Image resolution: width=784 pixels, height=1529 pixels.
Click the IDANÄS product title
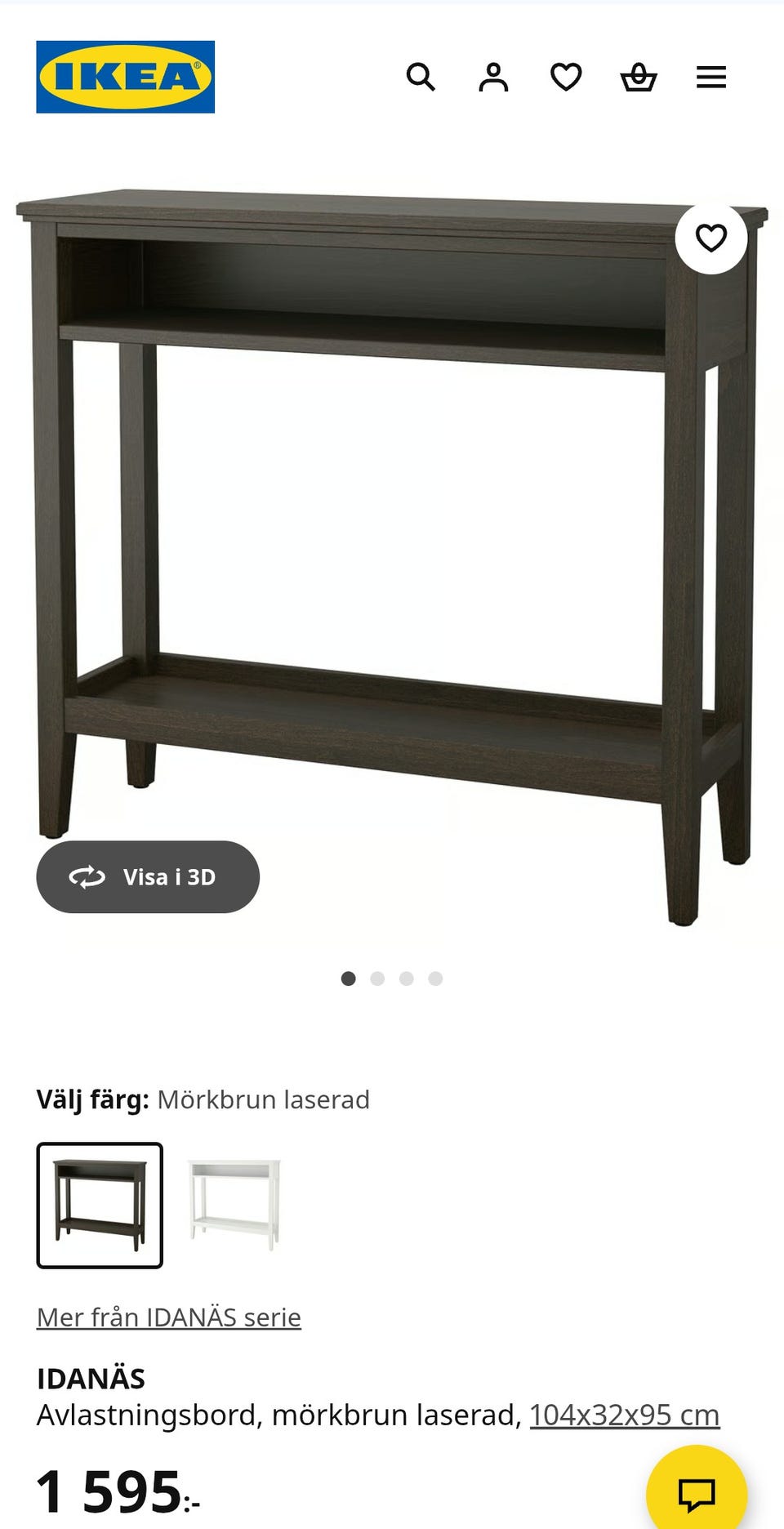pyautogui.click(x=90, y=1377)
